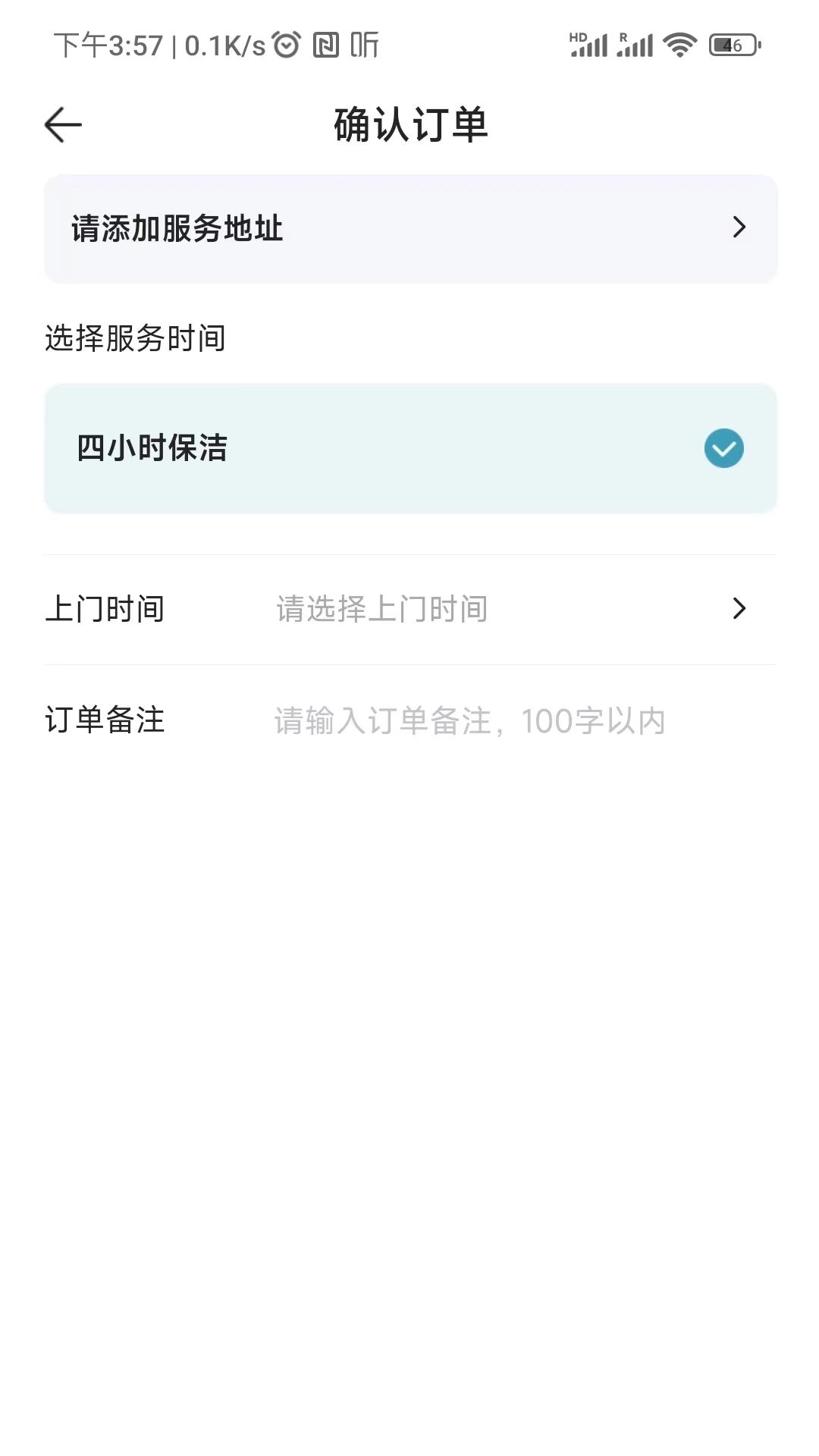
Task: Expand the 请添加服务地址 address chevron
Action: click(x=738, y=227)
